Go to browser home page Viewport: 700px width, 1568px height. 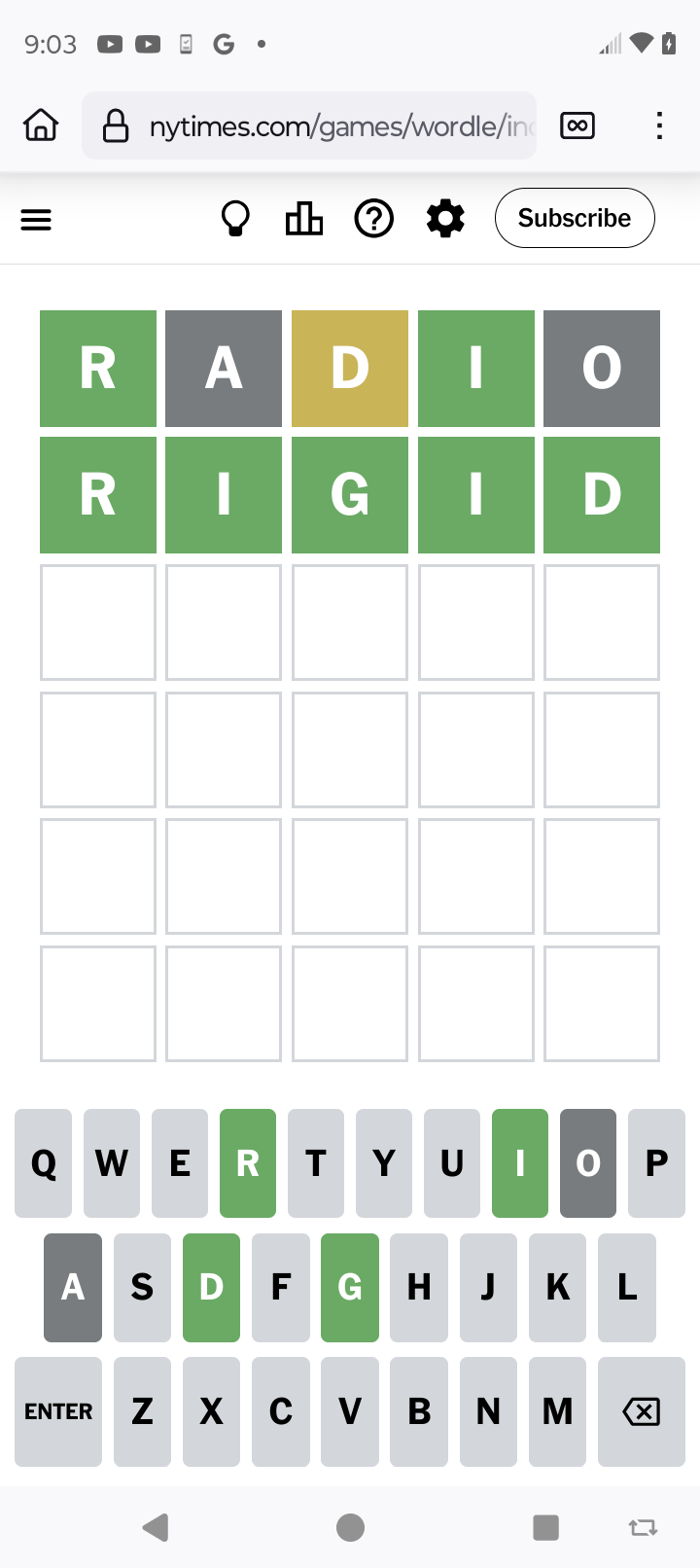[x=41, y=125]
